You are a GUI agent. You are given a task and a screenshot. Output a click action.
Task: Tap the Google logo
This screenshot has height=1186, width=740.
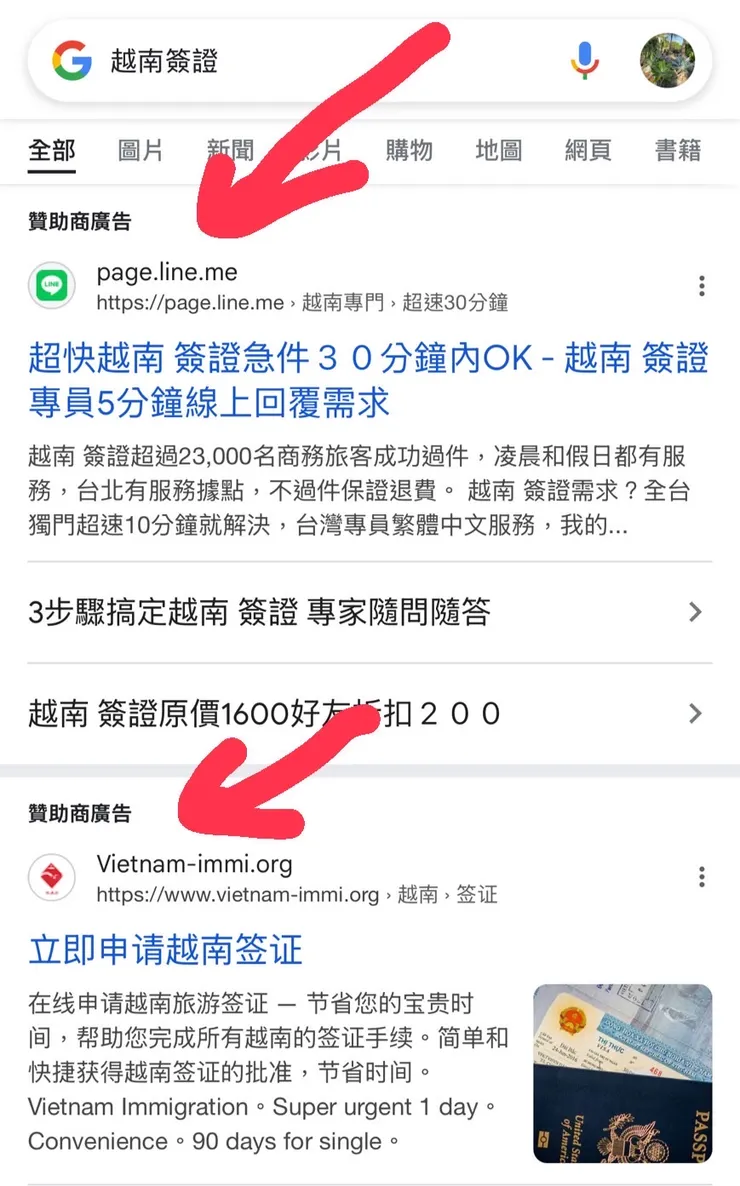click(x=69, y=60)
